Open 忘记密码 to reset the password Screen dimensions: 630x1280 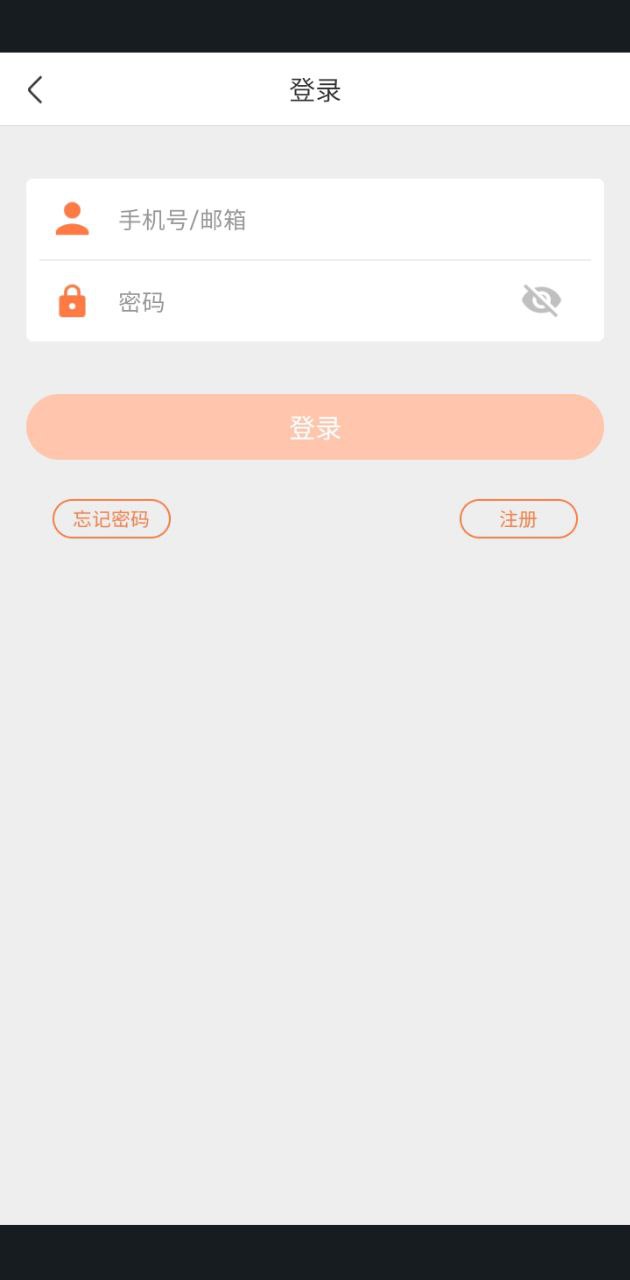pos(111,519)
